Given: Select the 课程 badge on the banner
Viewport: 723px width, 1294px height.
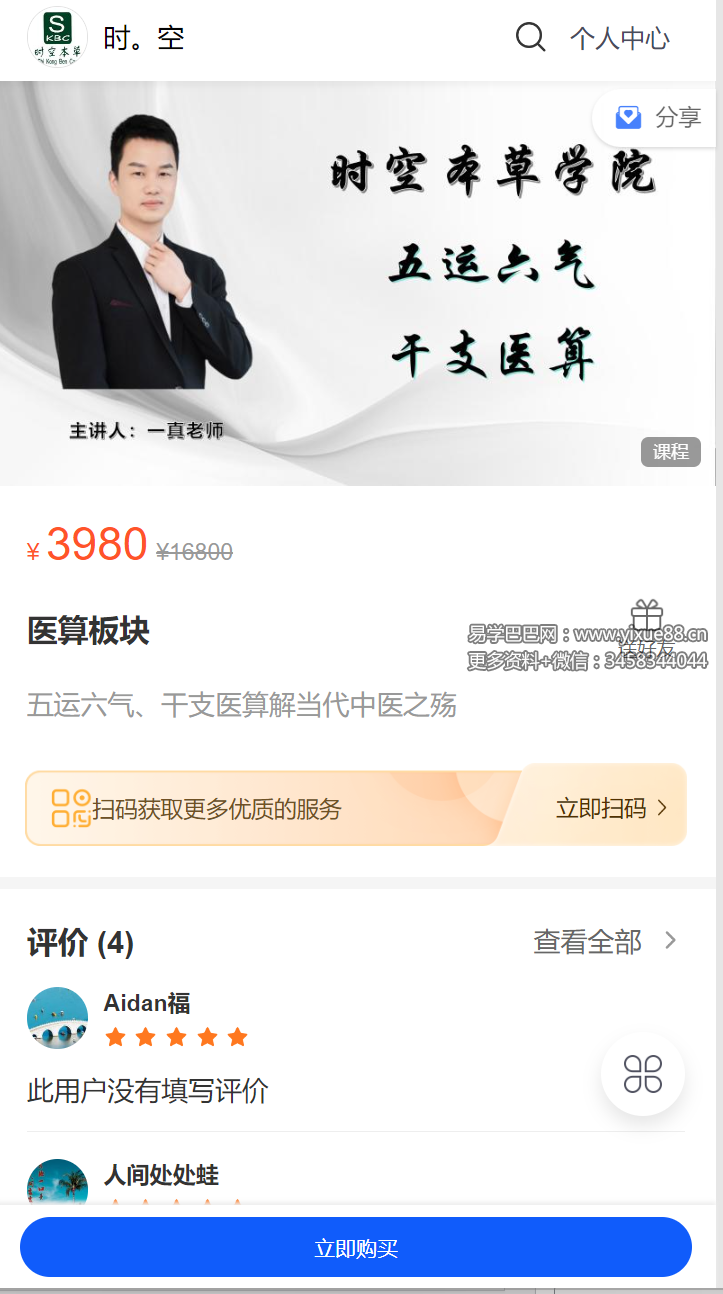Looking at the screenshot, I should click(x=670, y=452).
